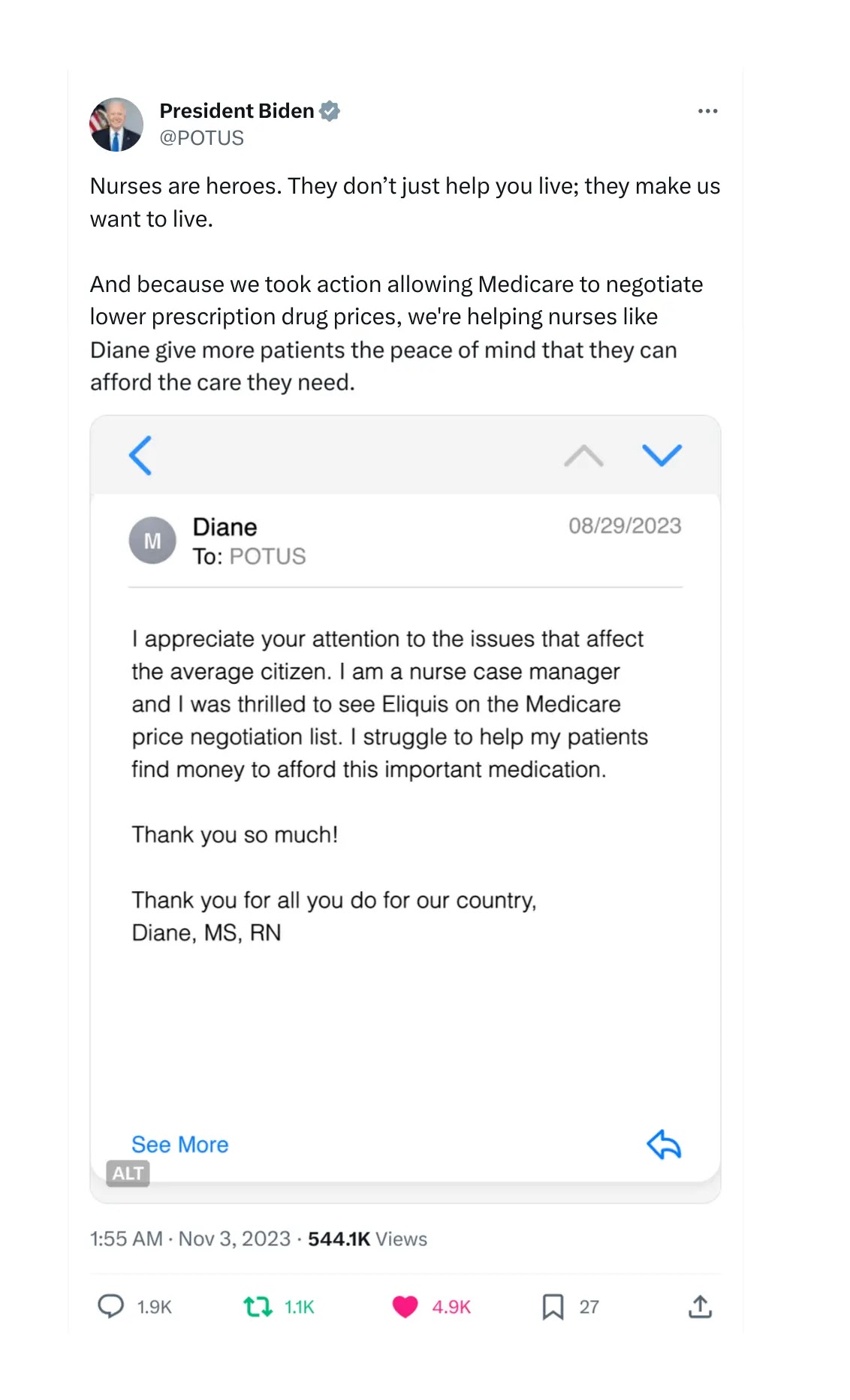
Task: Retweet President Biden's post
Action: click(258, 1307)
